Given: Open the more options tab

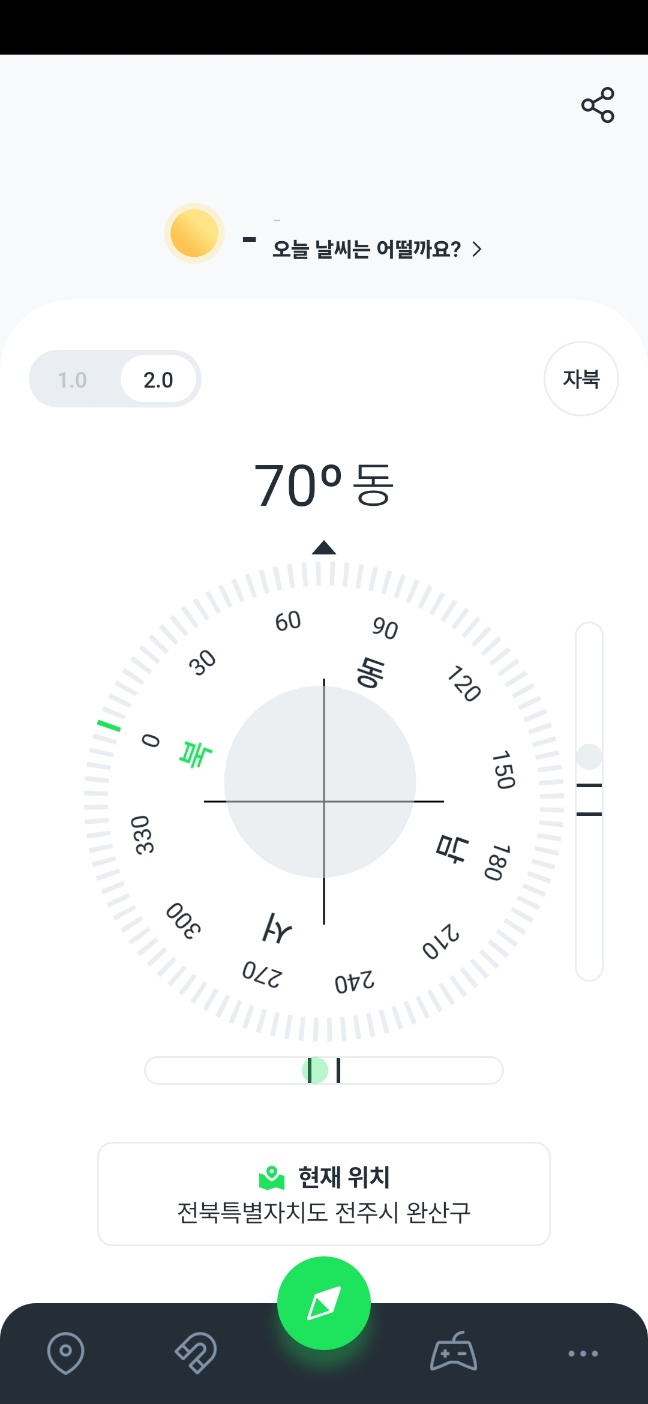Looking at the screenshot, I should pos(582,1354).
